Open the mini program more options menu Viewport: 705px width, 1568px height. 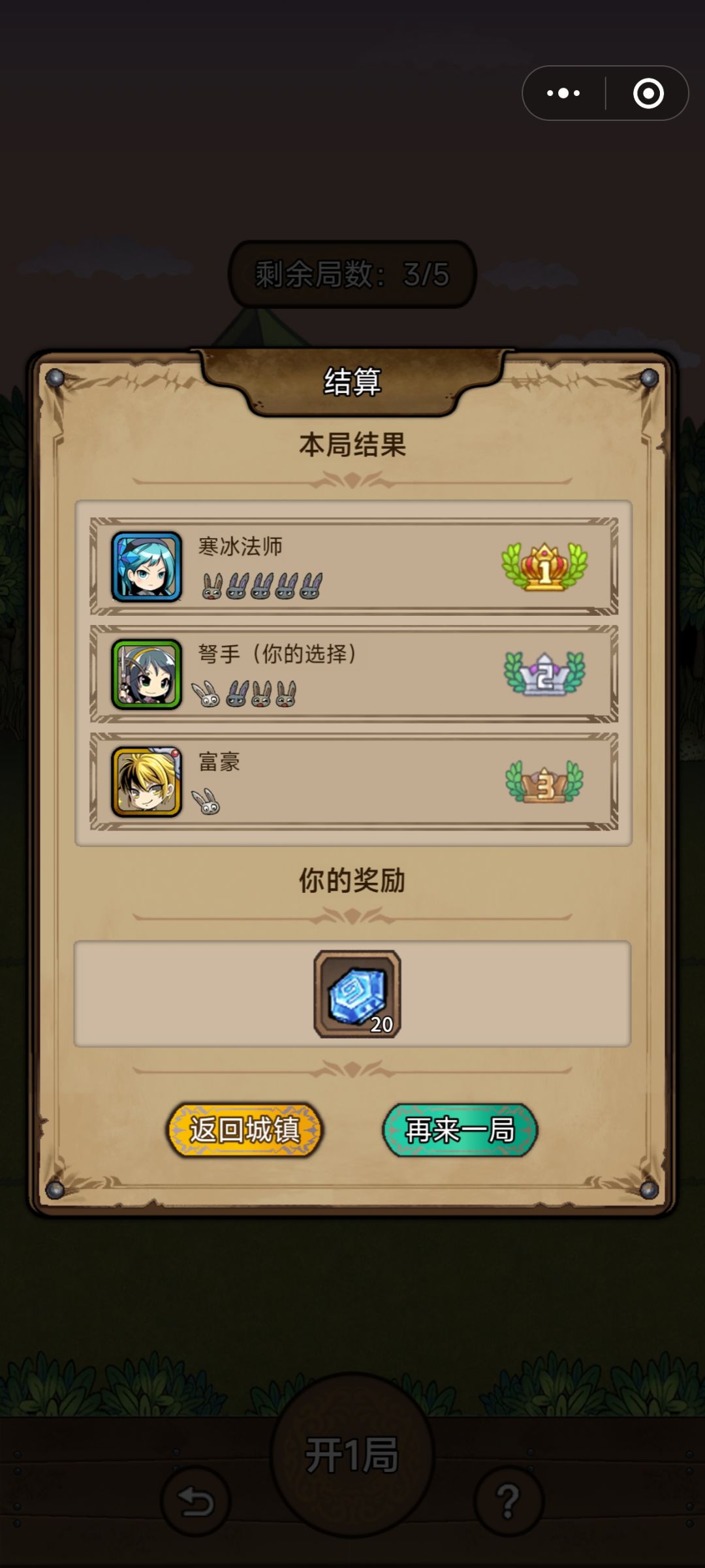click(563, 93)
